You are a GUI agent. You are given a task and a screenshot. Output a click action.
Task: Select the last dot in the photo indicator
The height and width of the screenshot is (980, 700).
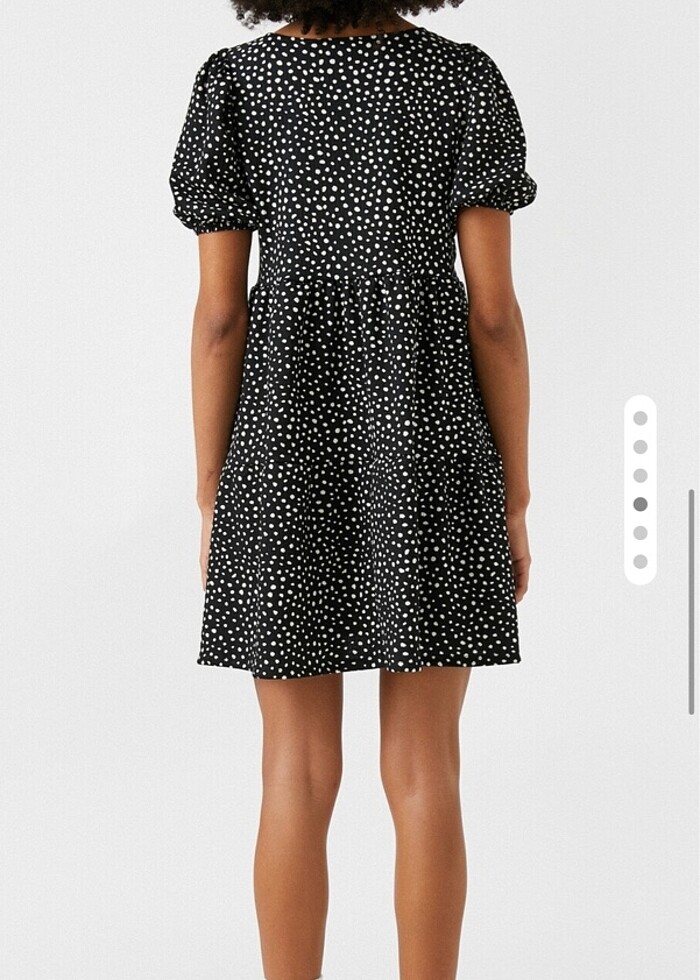tap(640, 562)
